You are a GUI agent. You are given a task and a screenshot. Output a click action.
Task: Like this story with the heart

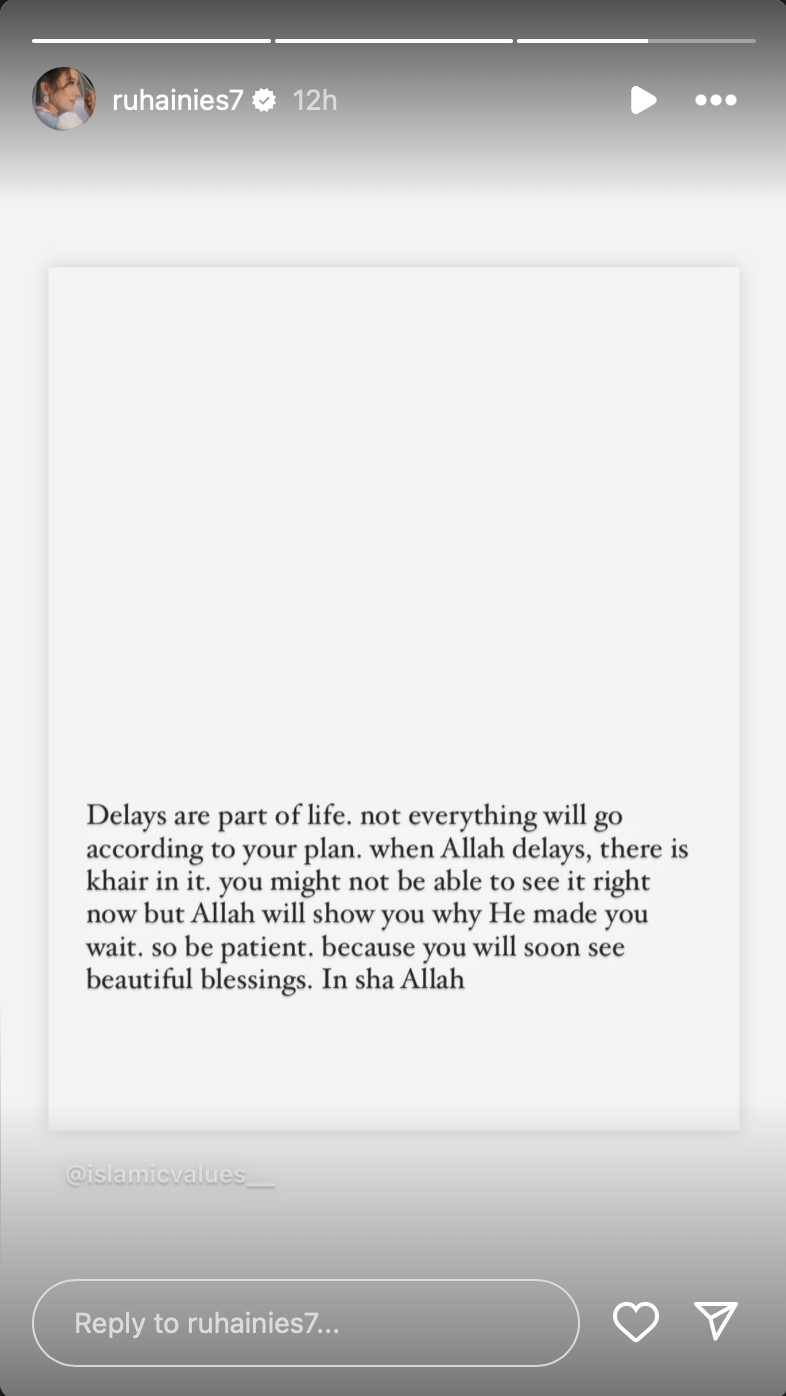coord(636,1322)
